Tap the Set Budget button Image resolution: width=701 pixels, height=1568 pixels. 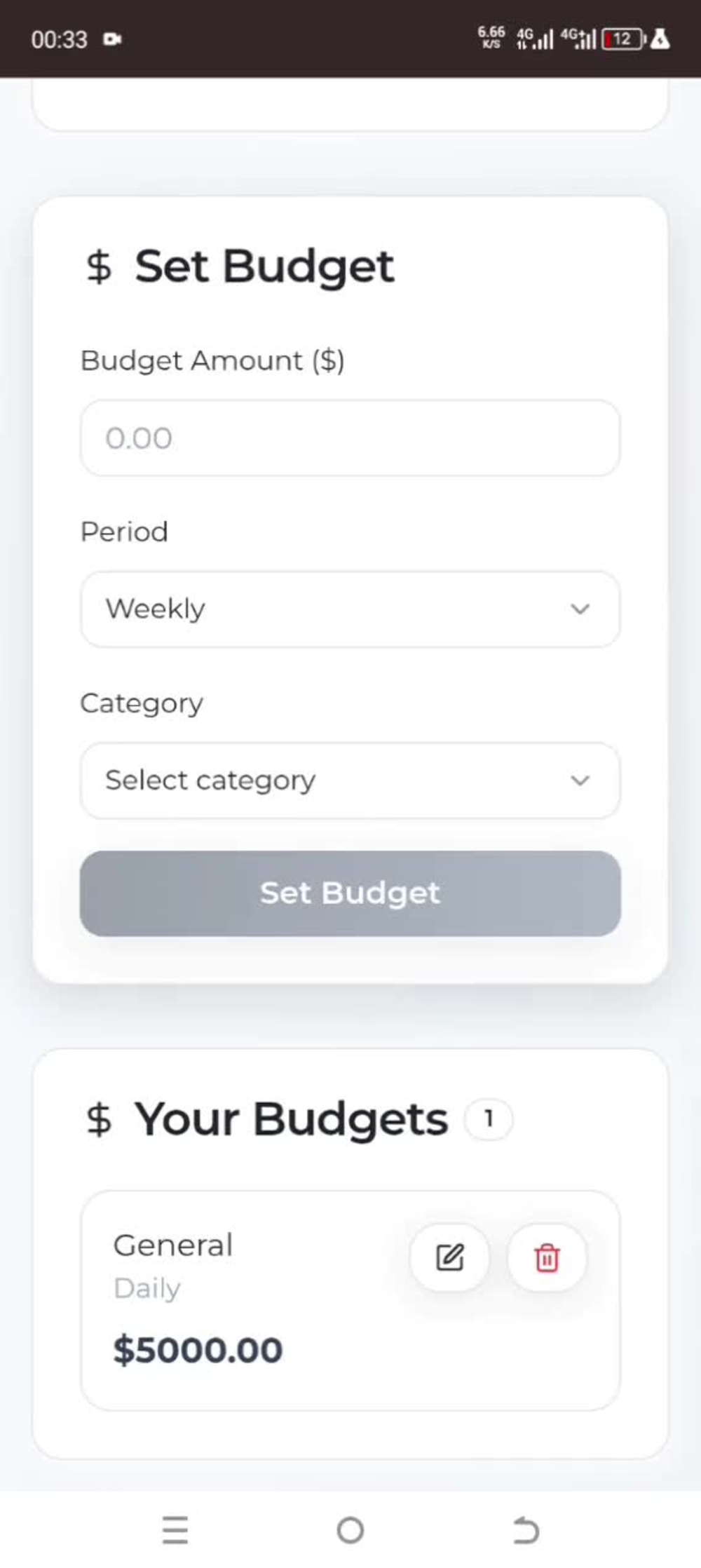click(350, 893)
